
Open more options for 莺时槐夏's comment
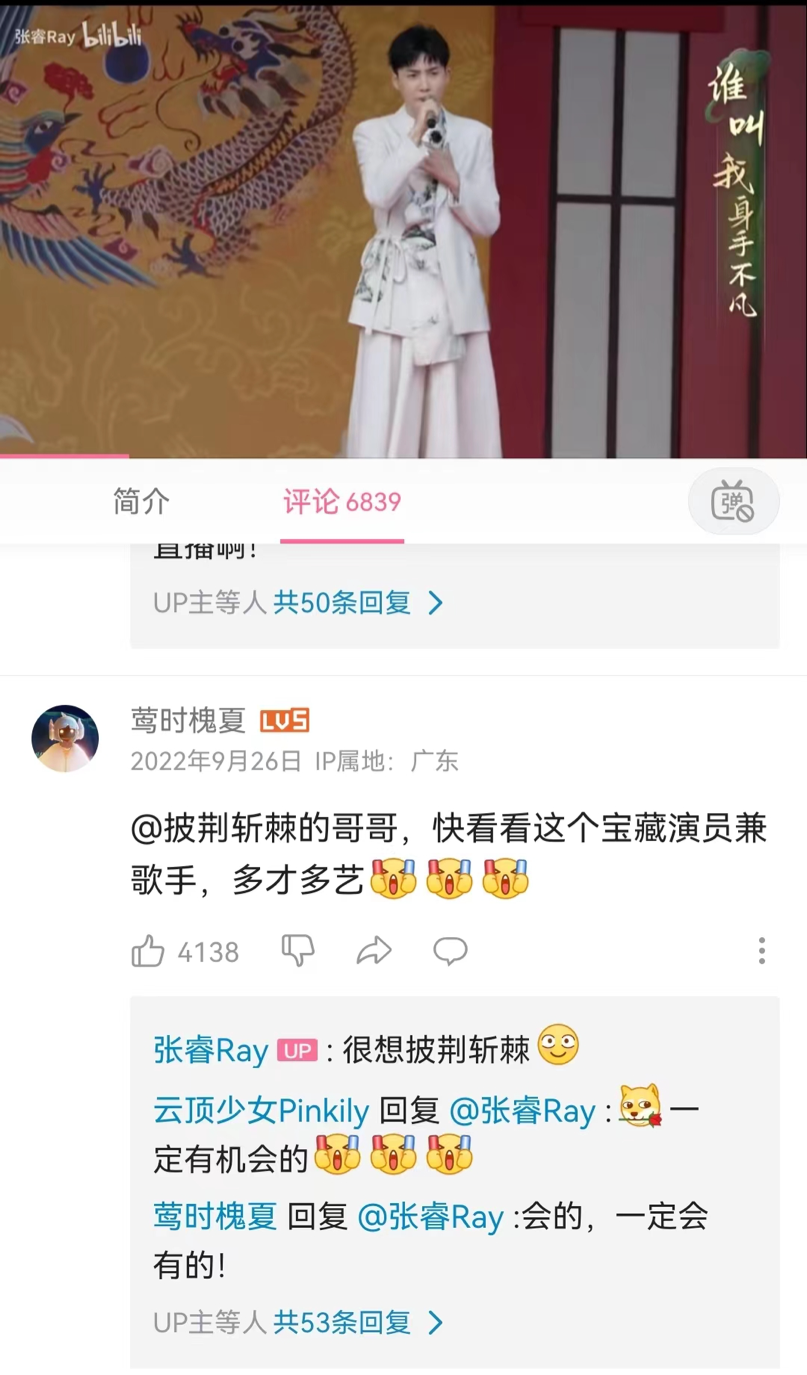click(x=761, y=951)
